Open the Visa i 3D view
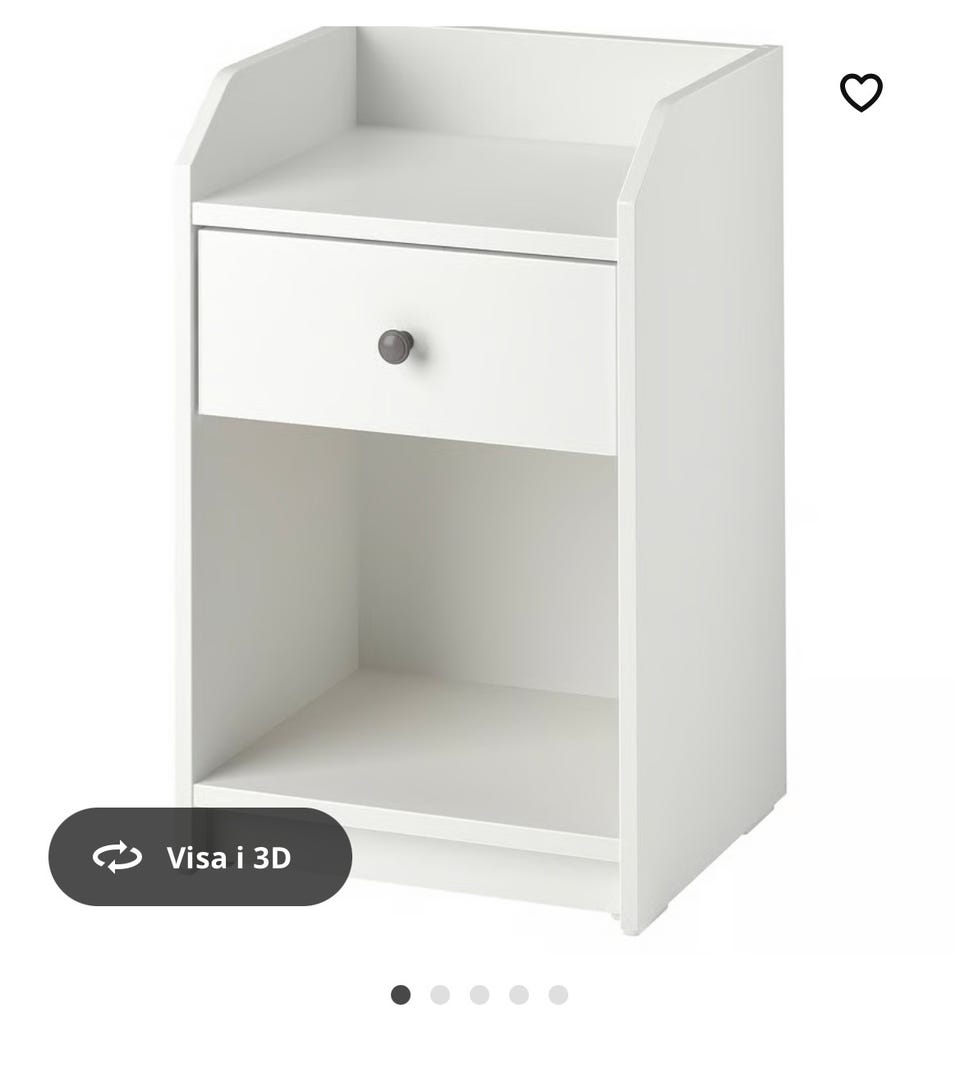Screen dimensions: 960x1091 coord(200,857)
